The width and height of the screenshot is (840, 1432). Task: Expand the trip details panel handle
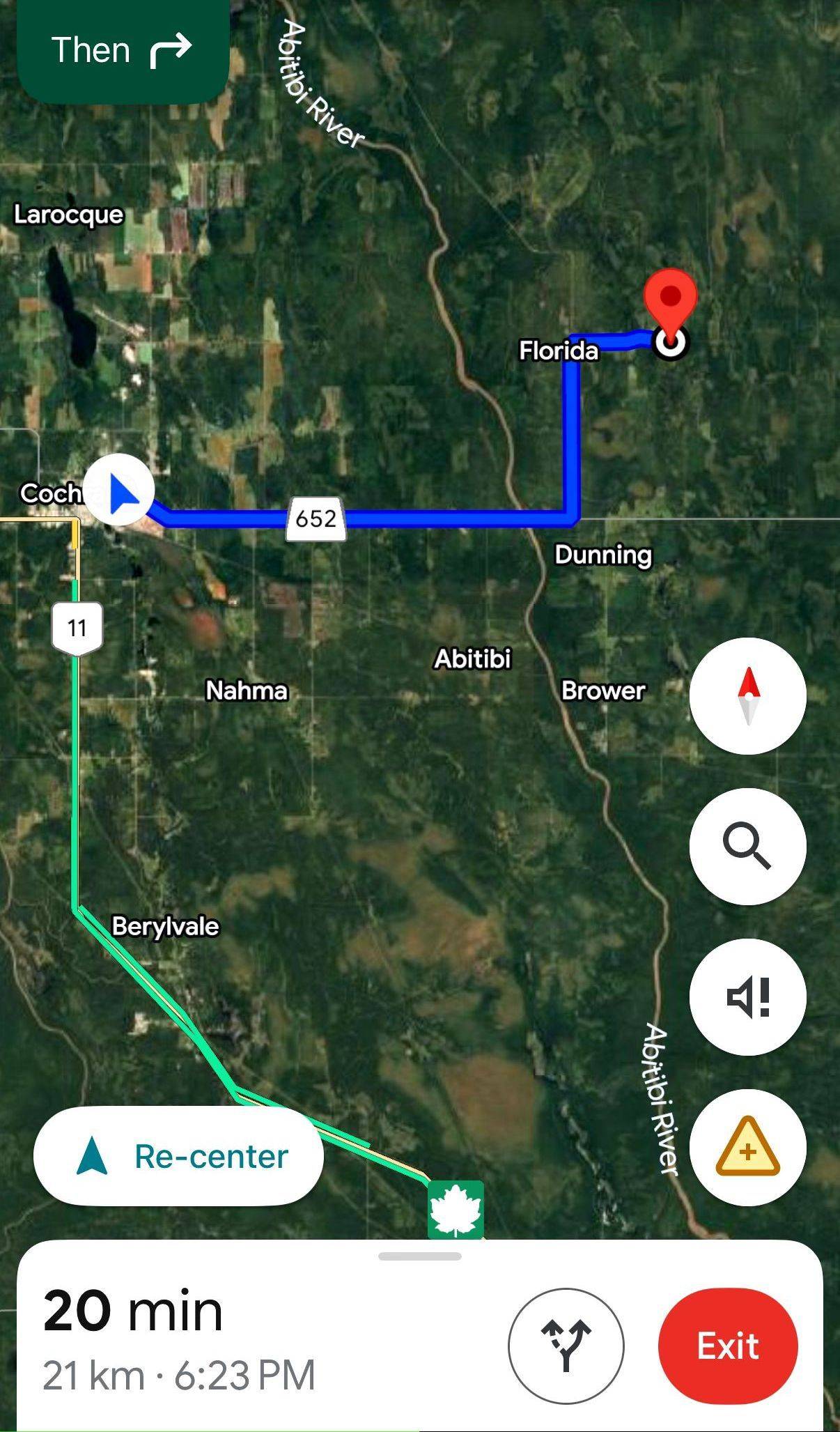419,1256
